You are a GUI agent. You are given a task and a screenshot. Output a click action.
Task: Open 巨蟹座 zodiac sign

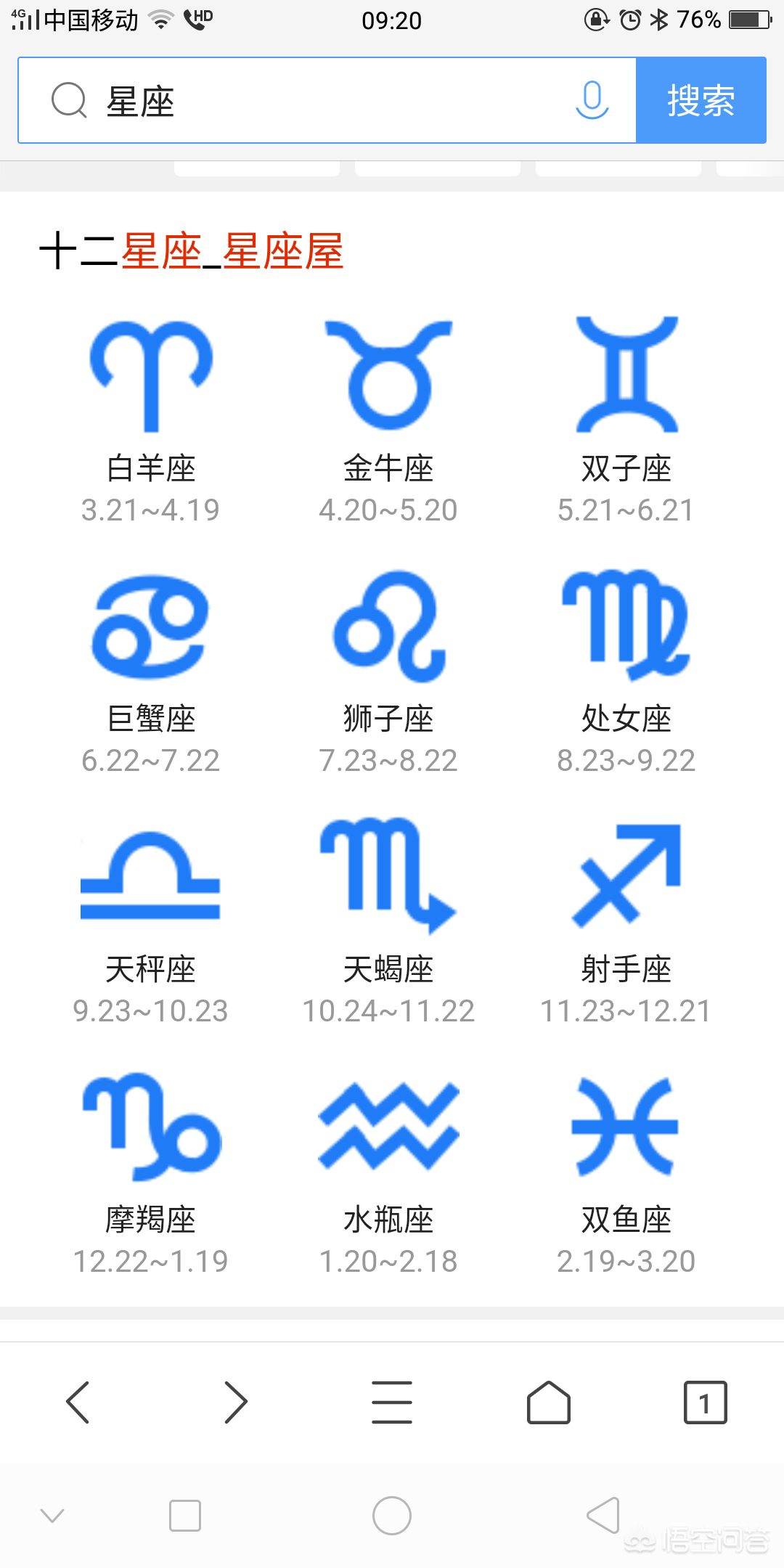coord(151,669)
